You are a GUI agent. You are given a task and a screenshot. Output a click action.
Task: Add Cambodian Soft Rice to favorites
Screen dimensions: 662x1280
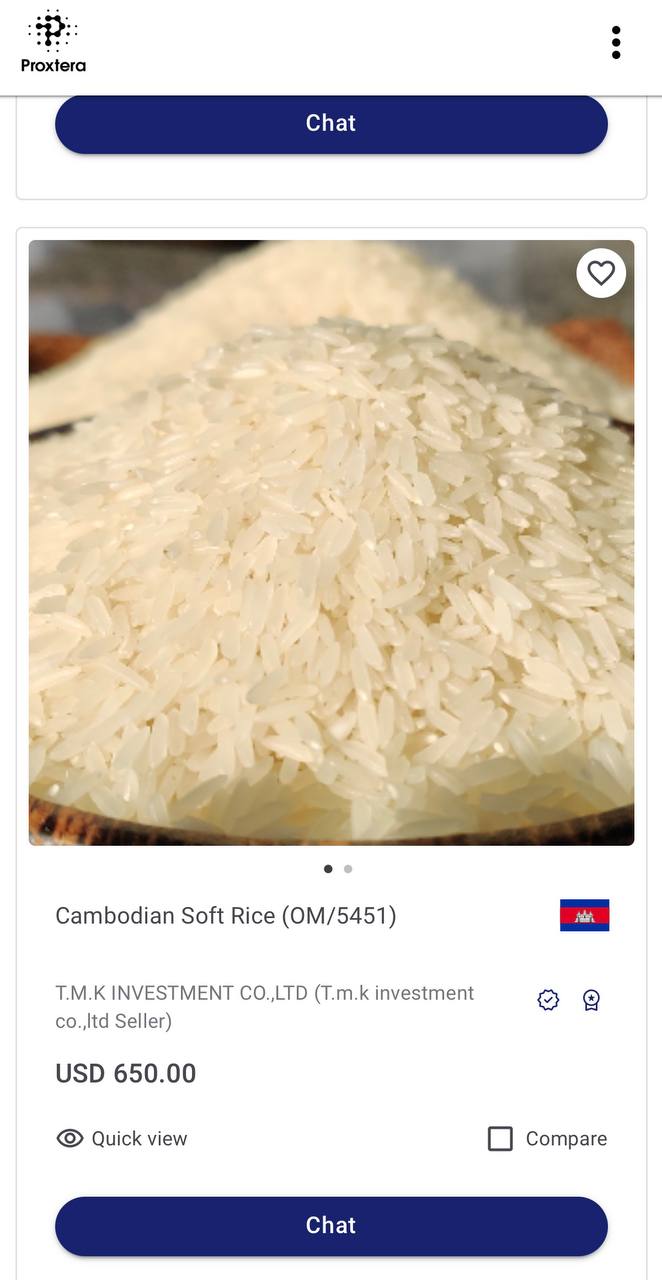pos(601,273)
